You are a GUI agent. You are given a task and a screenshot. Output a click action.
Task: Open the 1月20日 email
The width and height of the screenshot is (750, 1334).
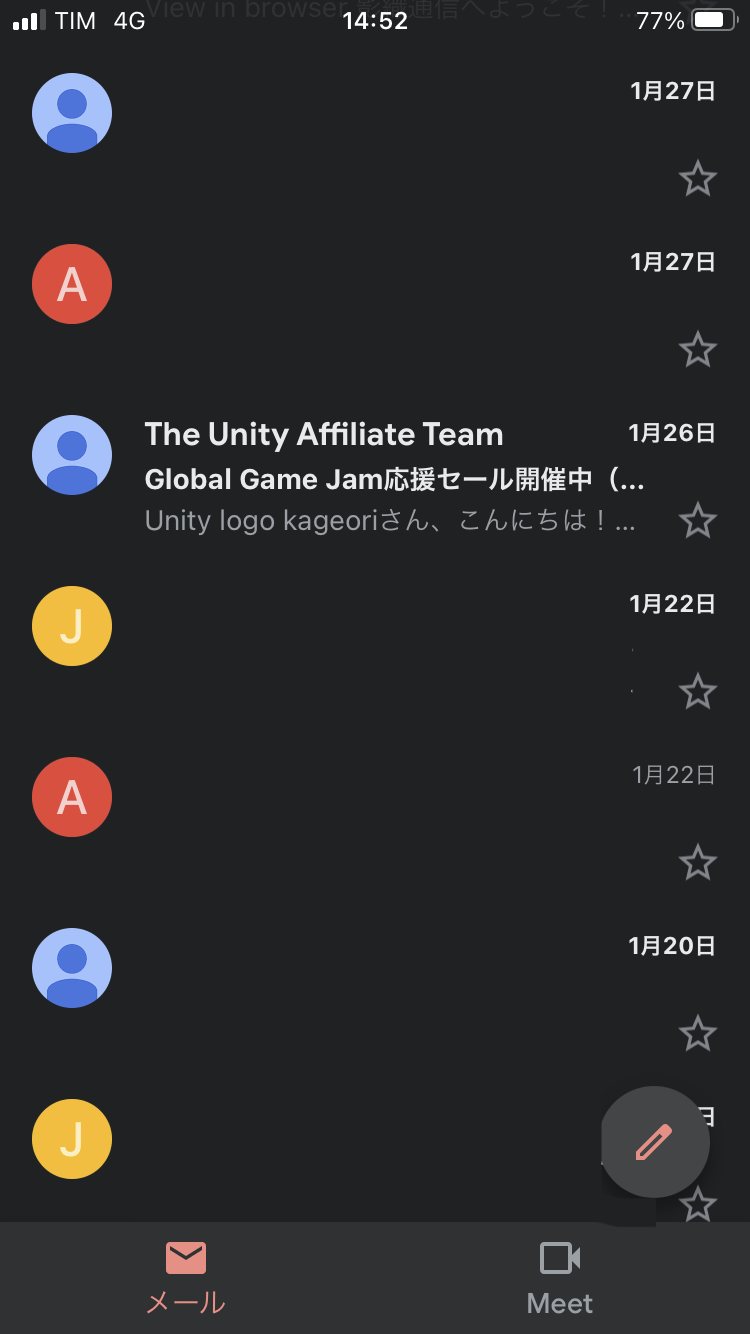click(x=375, y=990)
